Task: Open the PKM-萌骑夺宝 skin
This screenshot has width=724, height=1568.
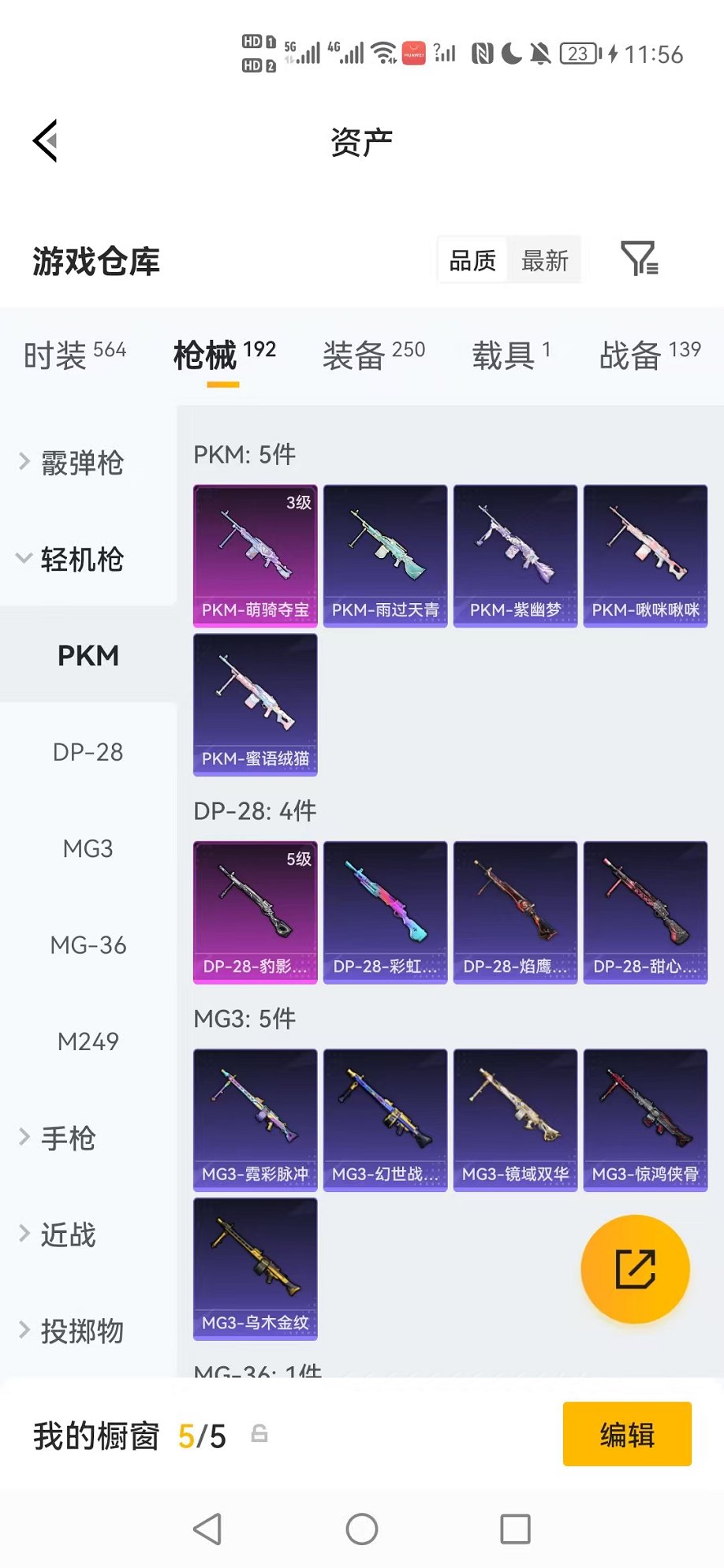Action: pos(256,555)
